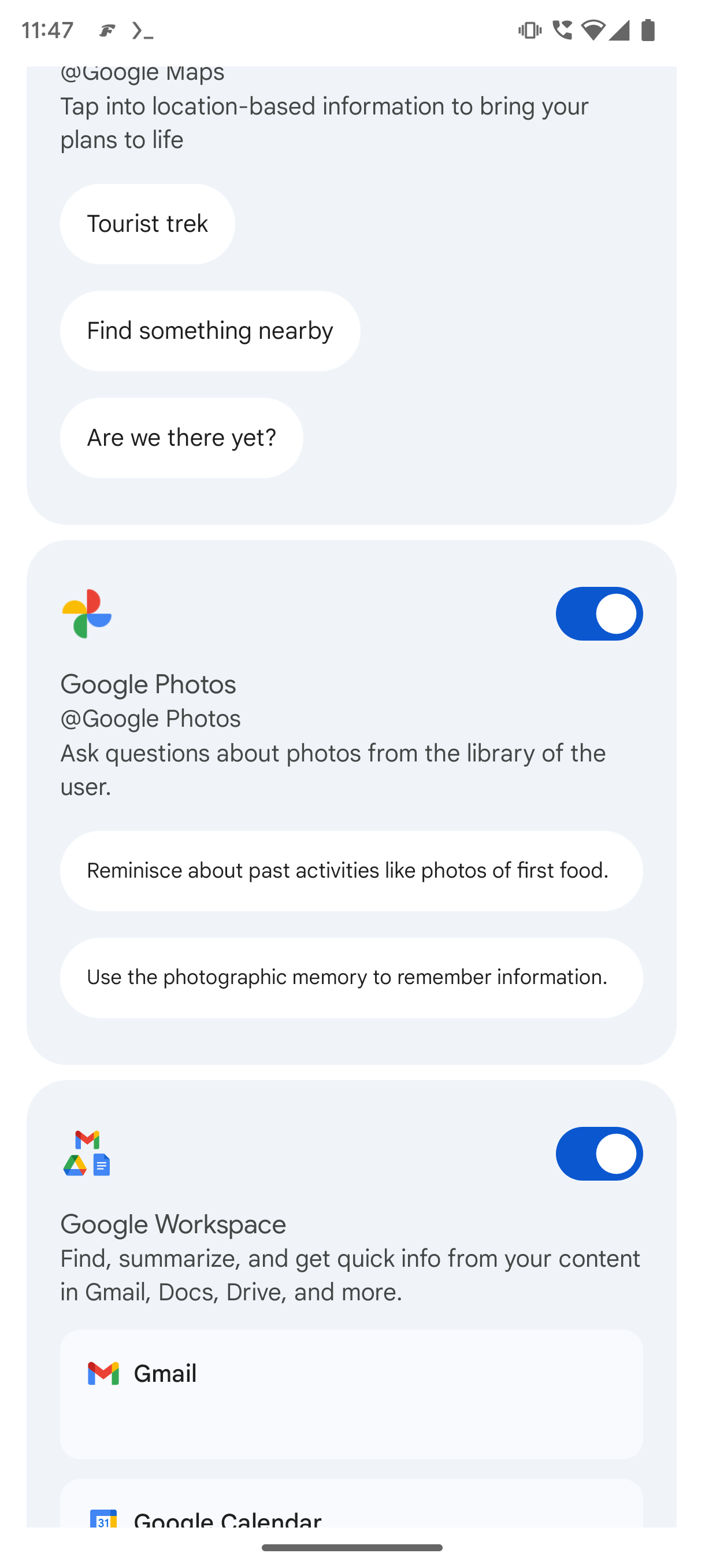Image resolution: width=705 pixels, height=1568 pixels.
Task: Open the Gmail card under Google Workspace
Action: (351, 1394)
